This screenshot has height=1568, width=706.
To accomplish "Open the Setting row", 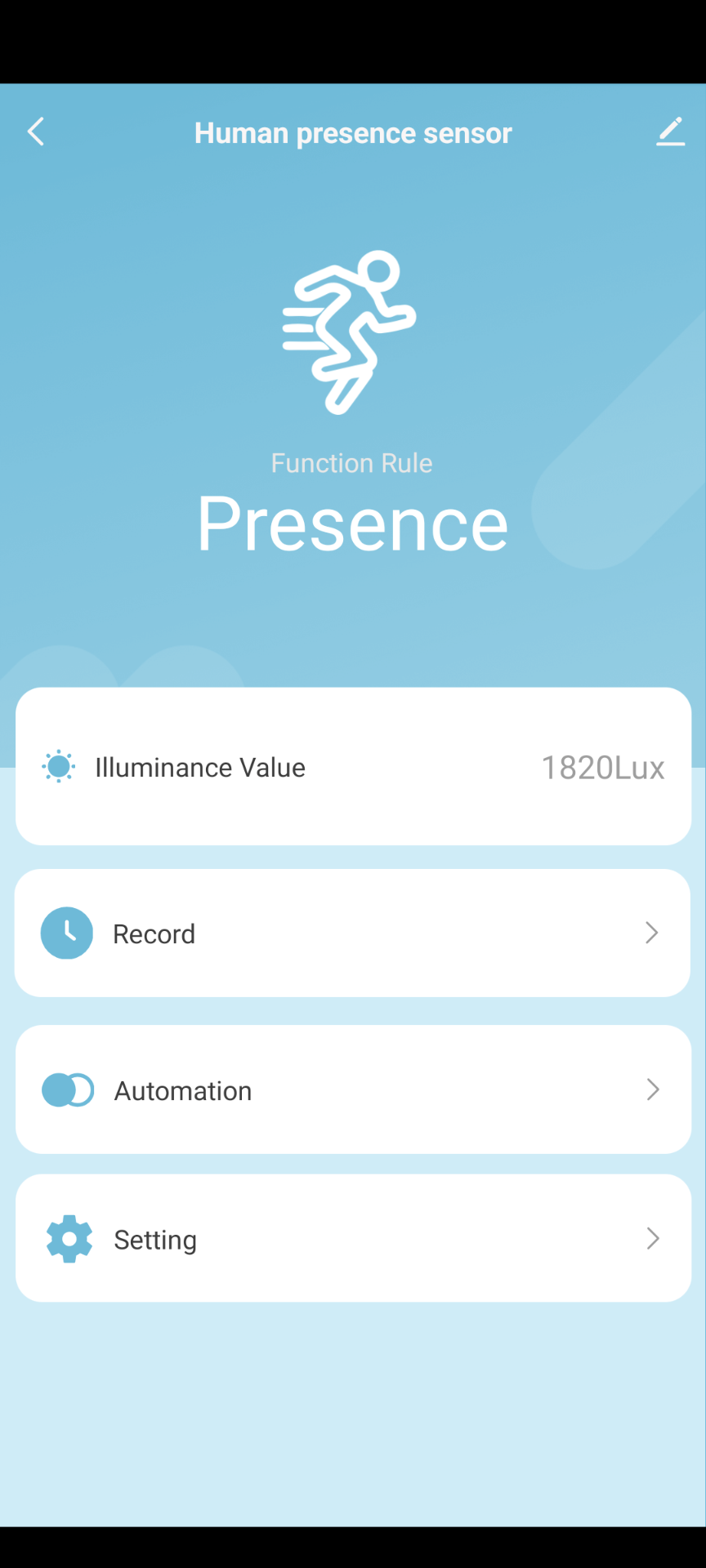I will (353, 1238).
